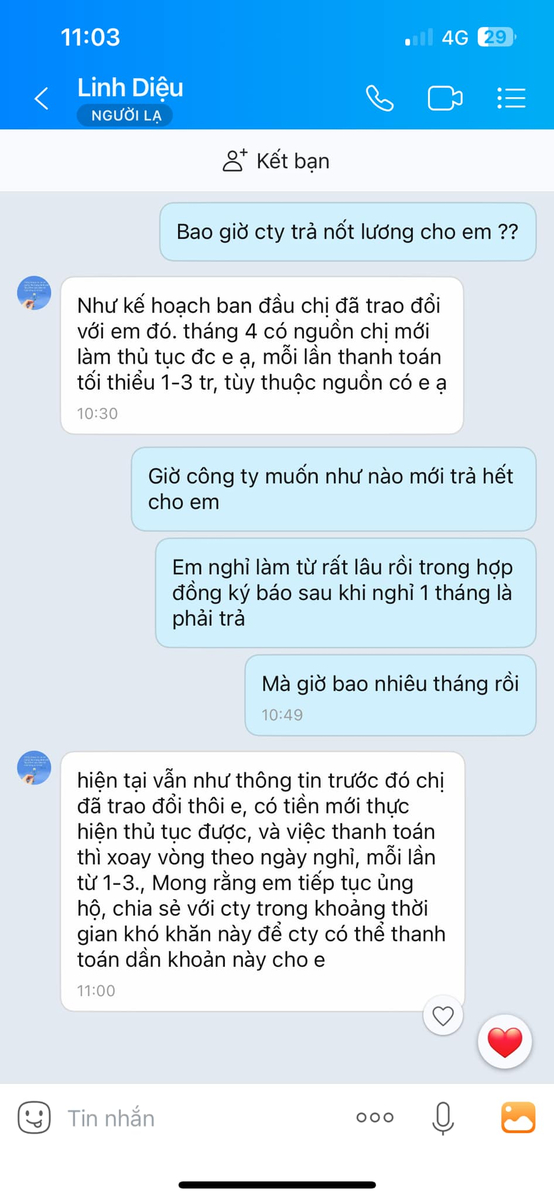
Task: Send a quick red heart
Action: click(x=505, y=1043)
